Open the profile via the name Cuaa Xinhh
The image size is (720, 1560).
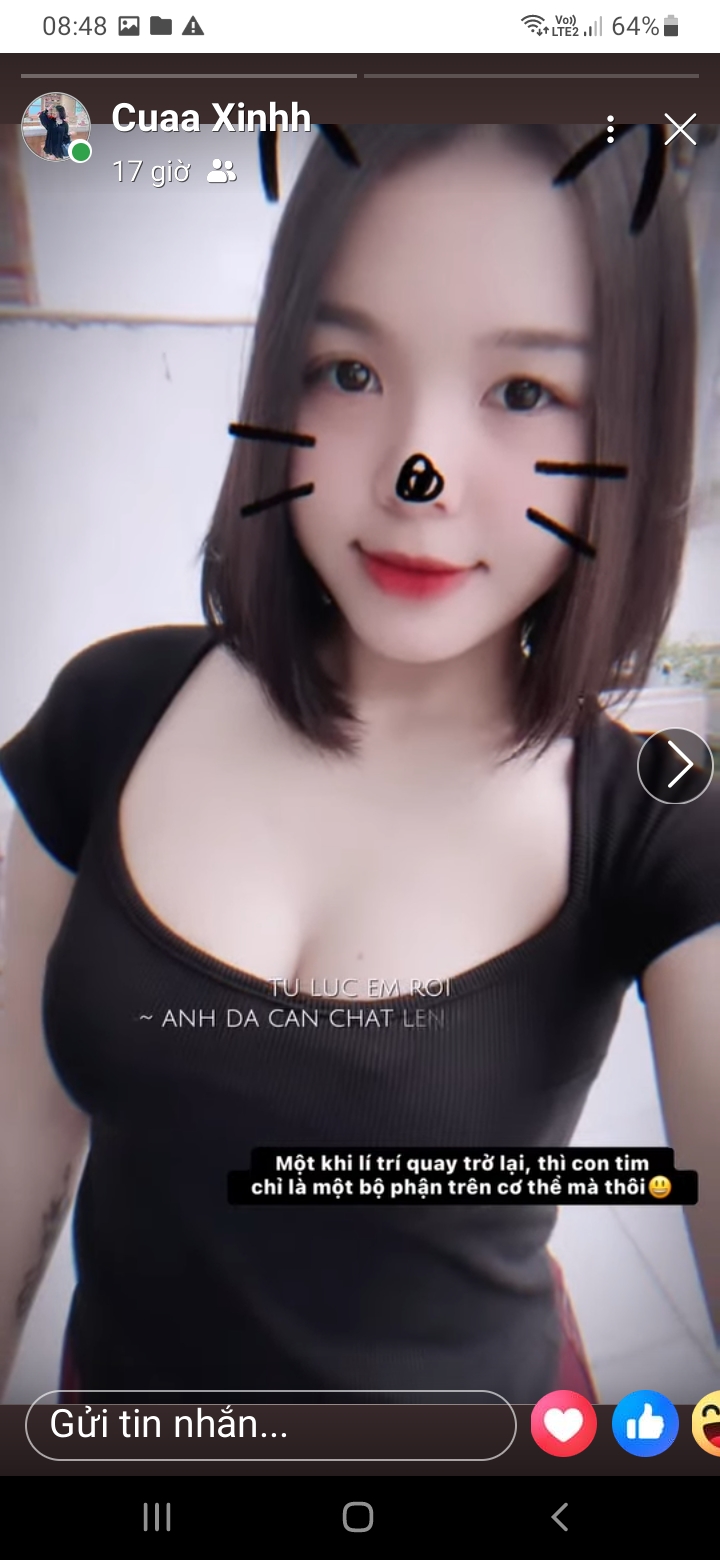click(211, 118)
